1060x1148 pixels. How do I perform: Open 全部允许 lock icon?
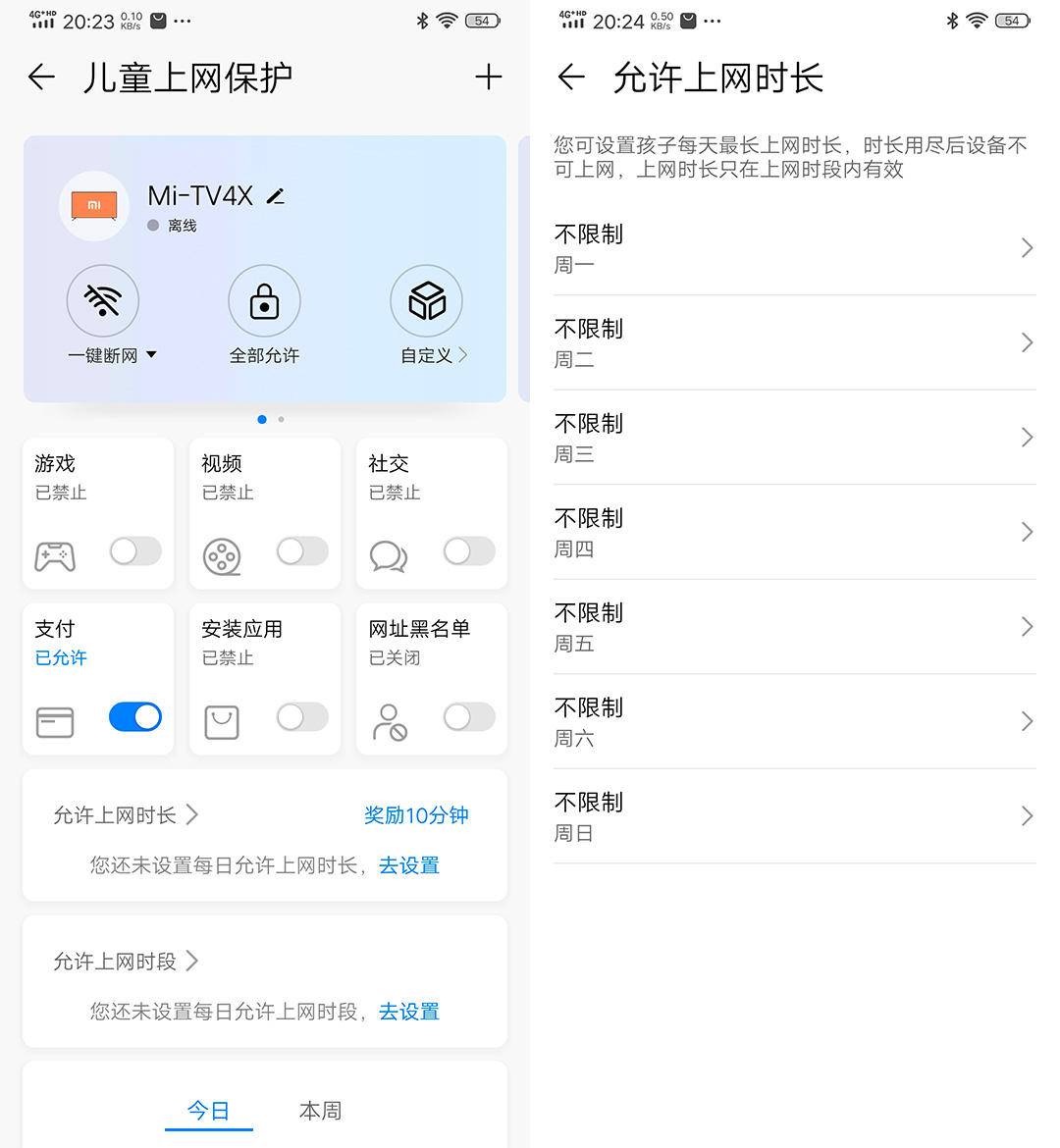coord(264,301)
